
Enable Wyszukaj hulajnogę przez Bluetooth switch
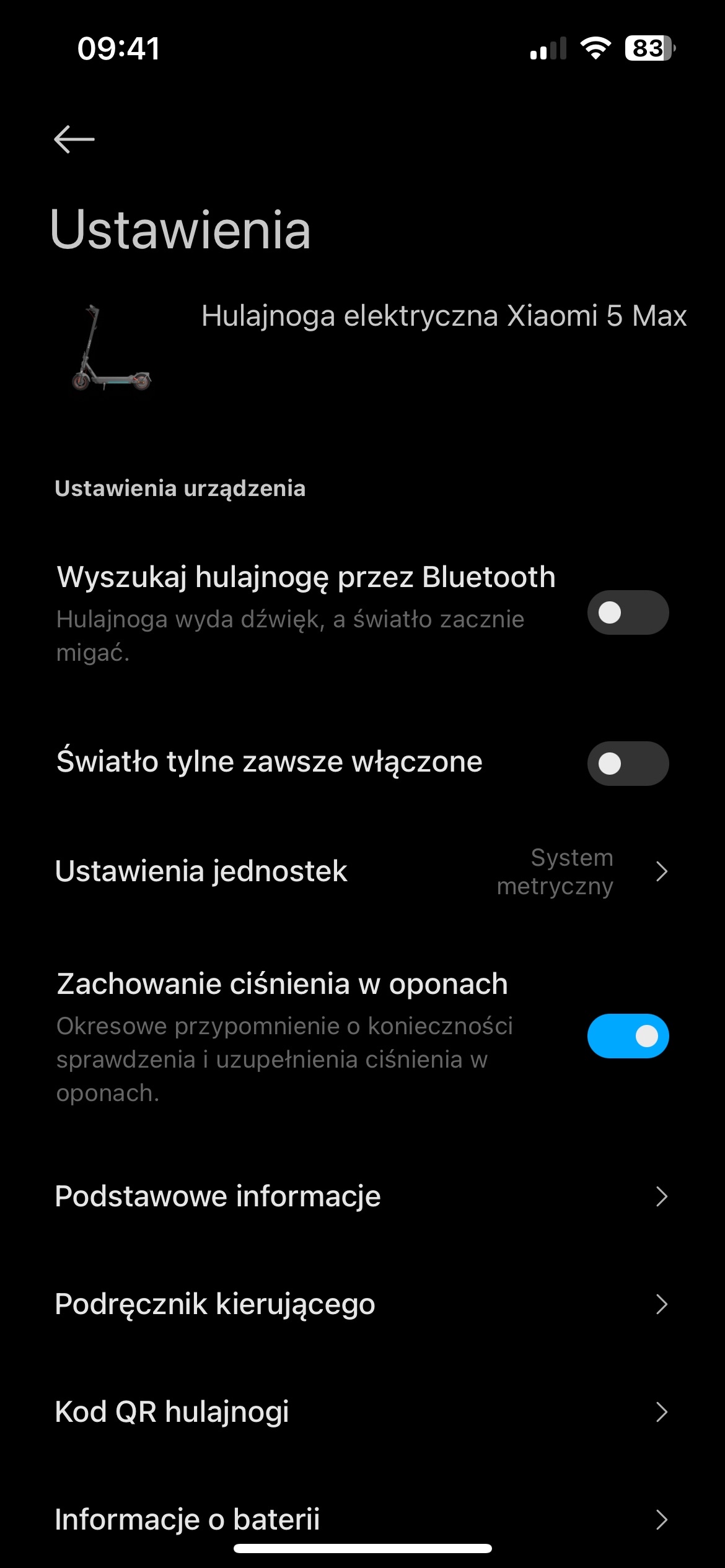(628, 612)
